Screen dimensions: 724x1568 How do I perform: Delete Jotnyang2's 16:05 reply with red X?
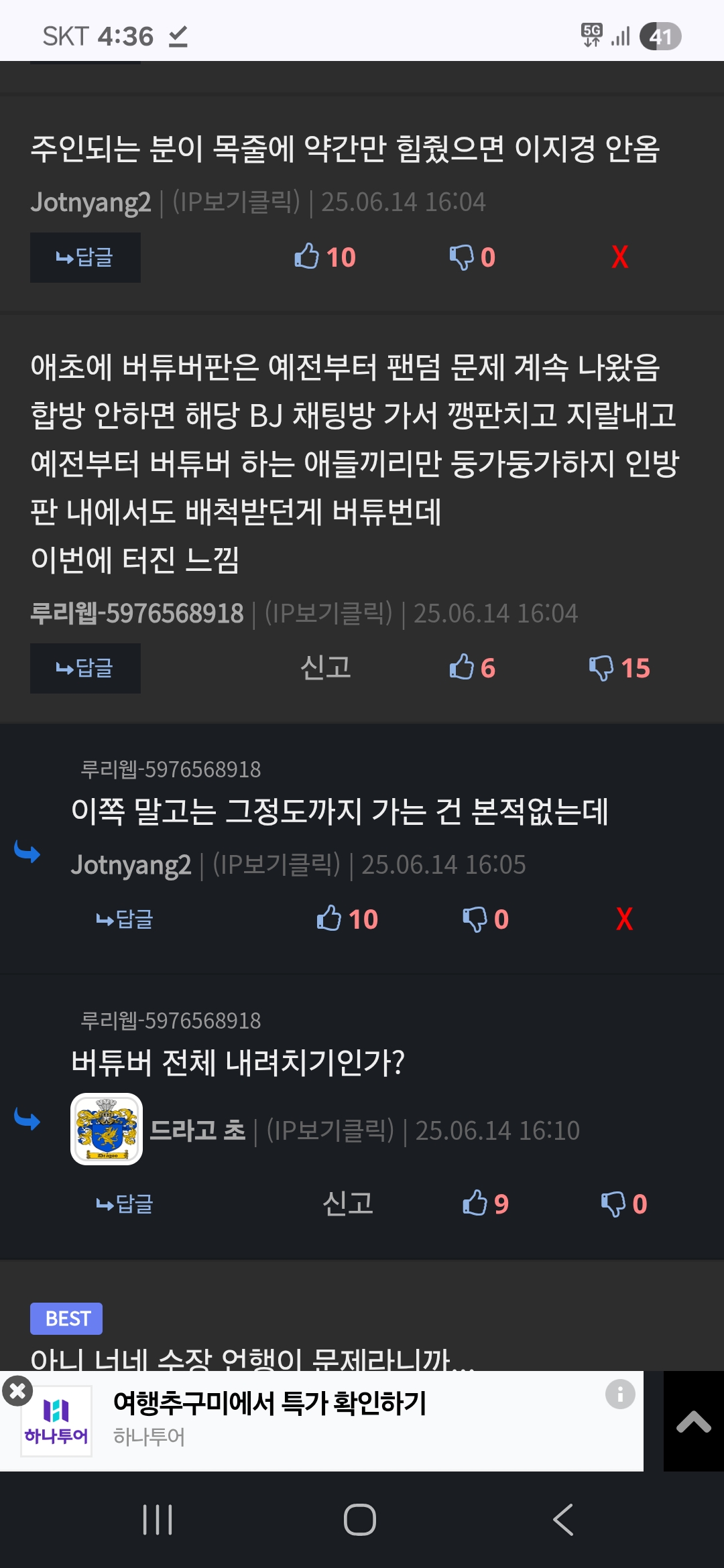coord(624,919)
